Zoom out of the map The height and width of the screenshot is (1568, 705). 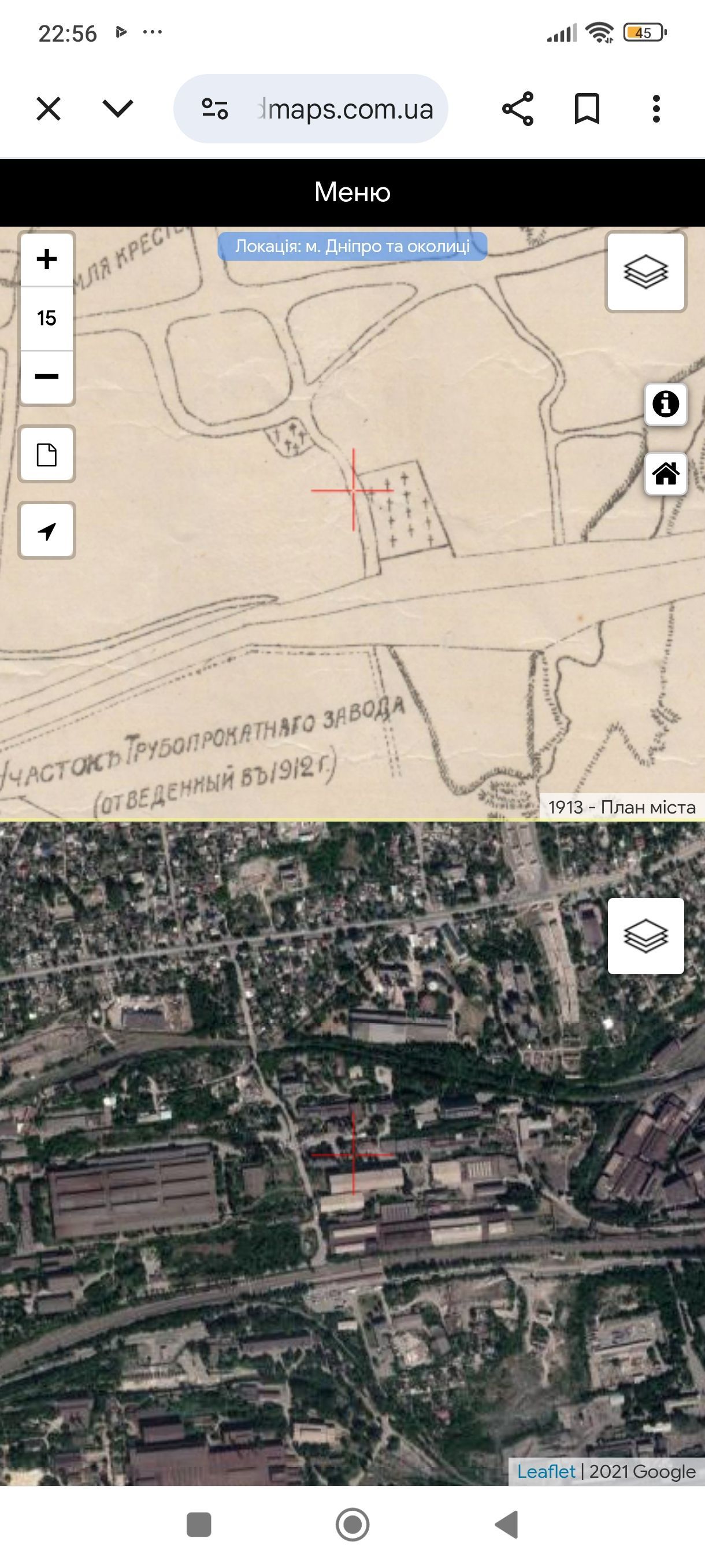(47, 376)
